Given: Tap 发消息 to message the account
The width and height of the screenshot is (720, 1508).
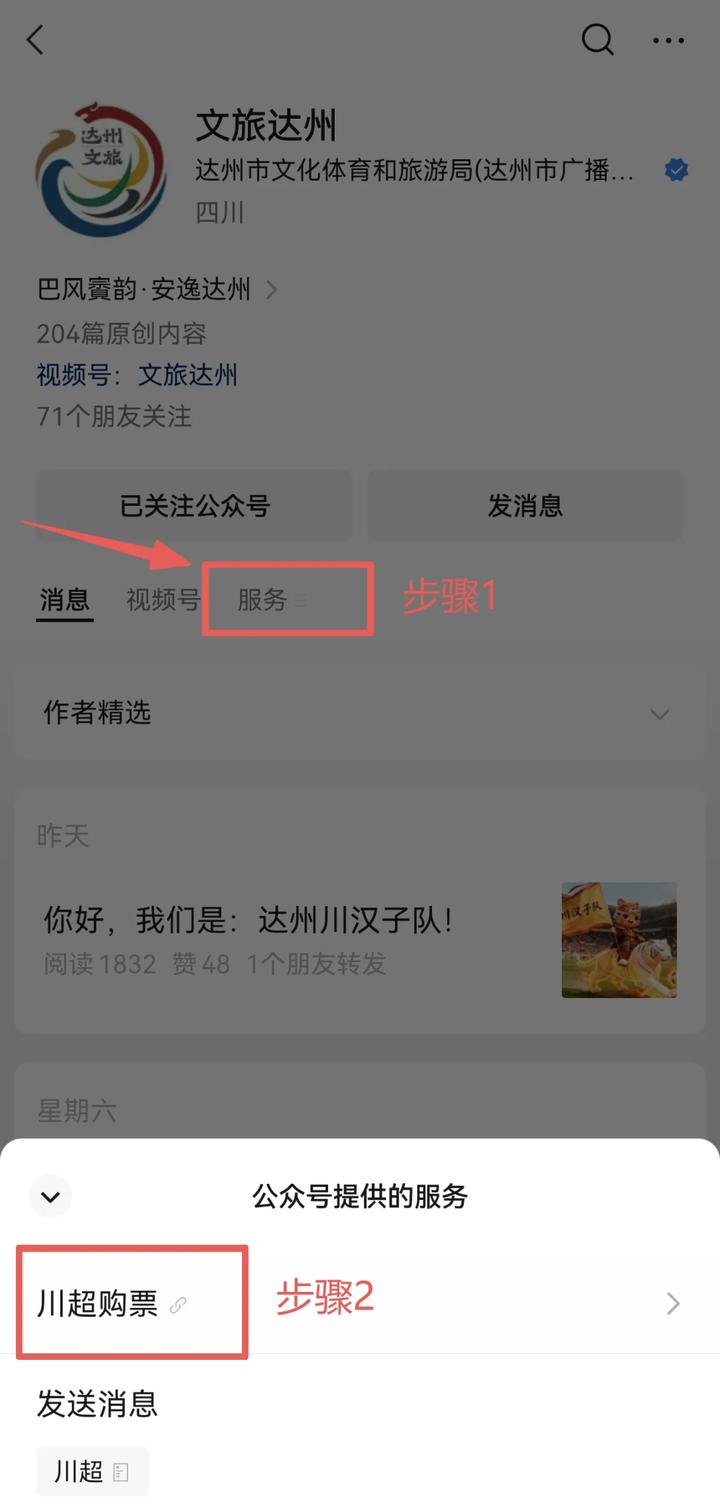Looking at the screenshot, I should (x=525, y=506).
